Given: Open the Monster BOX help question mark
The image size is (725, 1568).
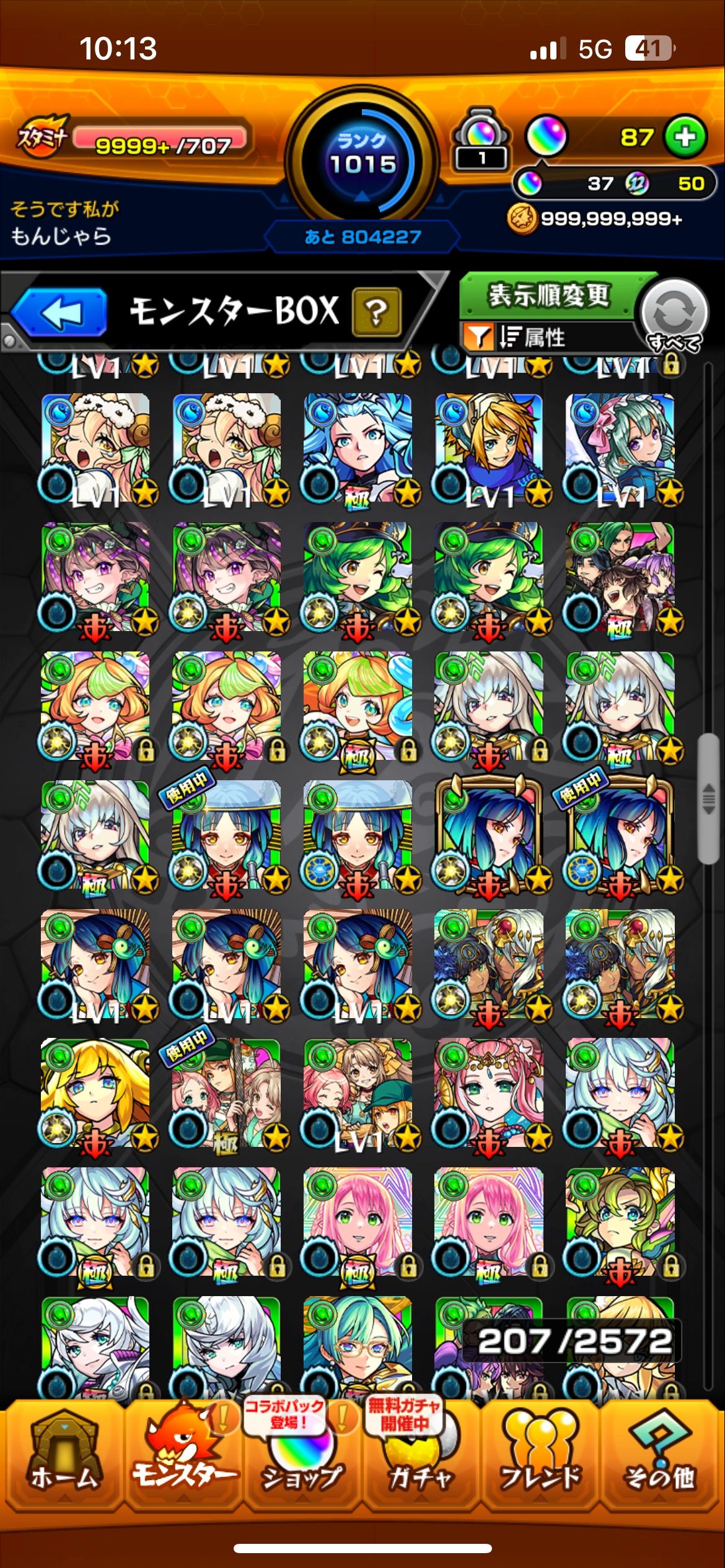Looking at the screenshot, I should point(376,312).
